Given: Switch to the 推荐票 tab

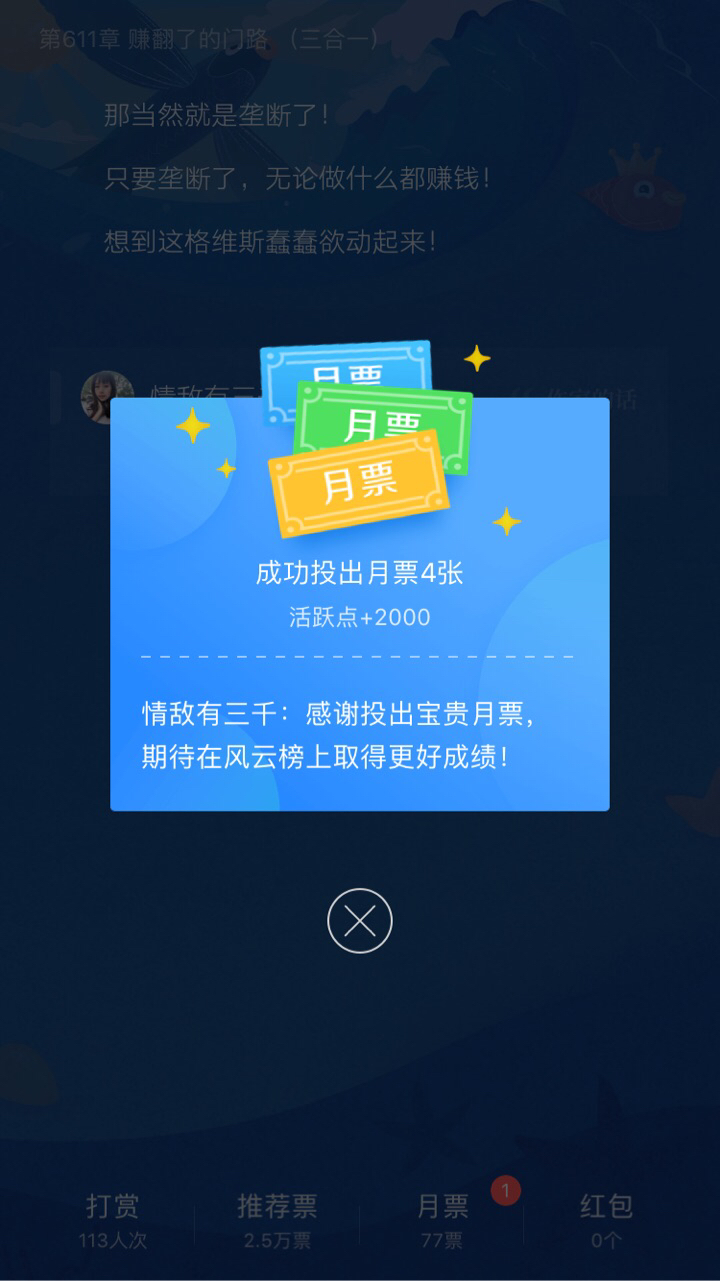Looking at the screenshot, I should pos(277,1220).
